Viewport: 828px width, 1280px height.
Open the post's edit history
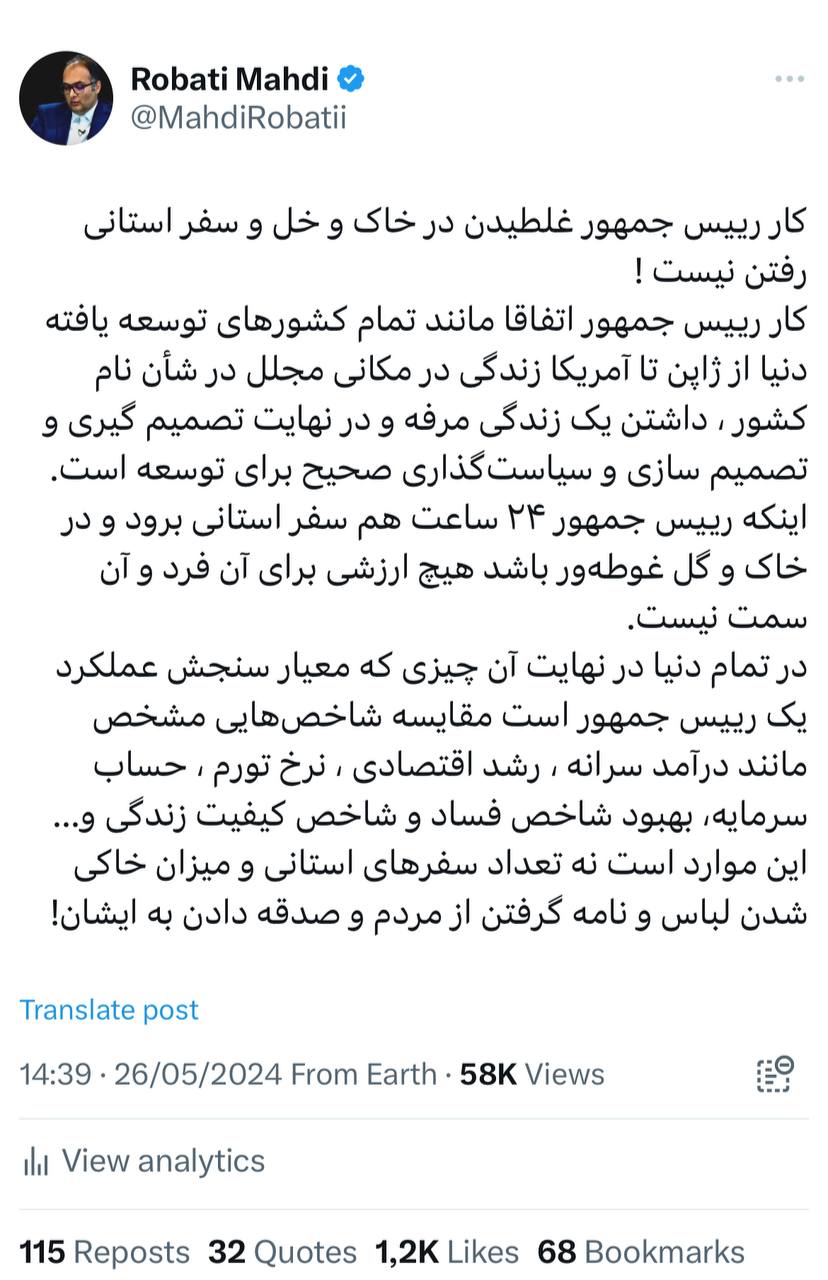pos(774,1074)
